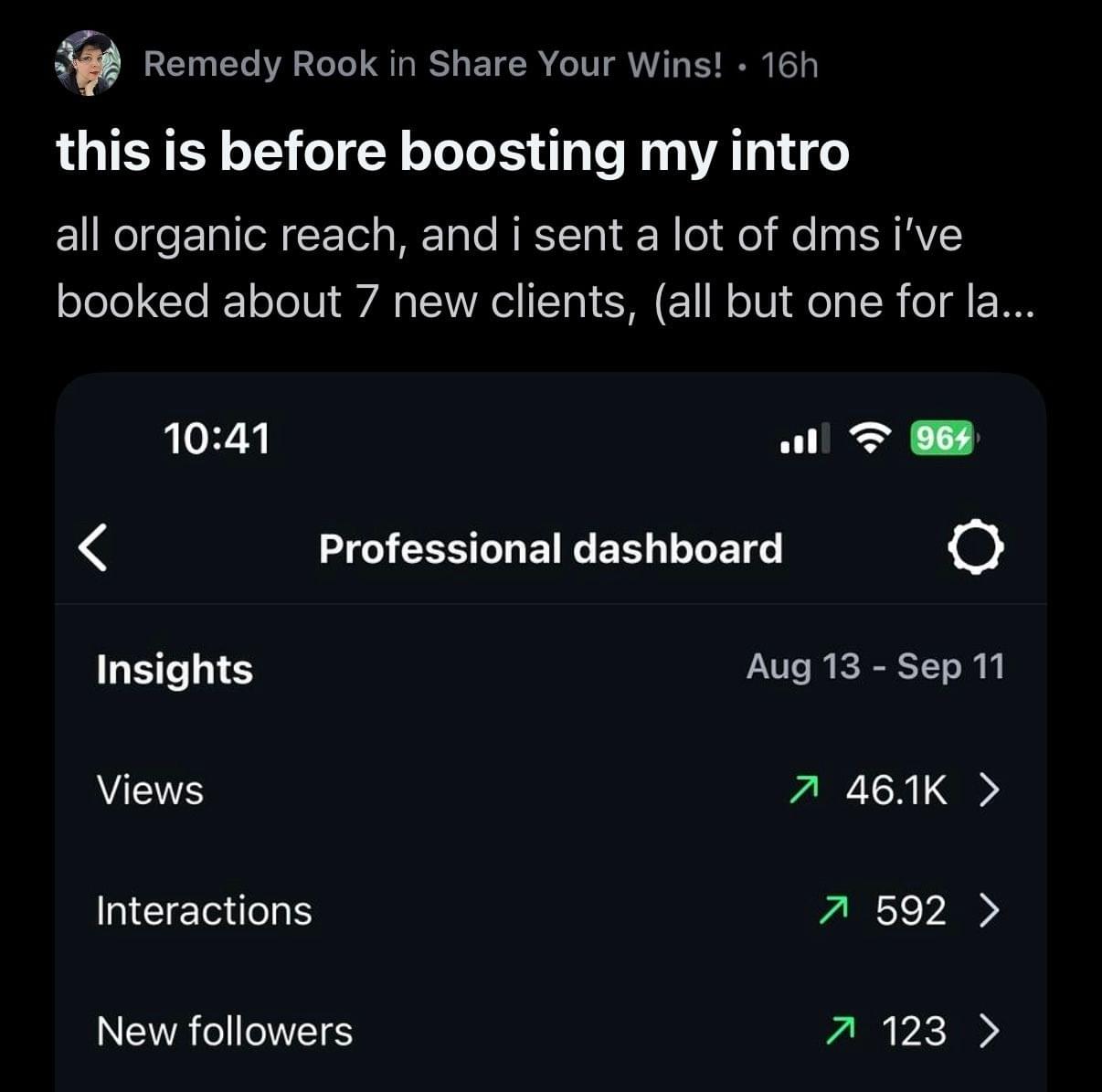Open Remedy Rook's profile picture
Image resolution: width=1102 pixels, height=1092 pixels.
pos(88,63)
